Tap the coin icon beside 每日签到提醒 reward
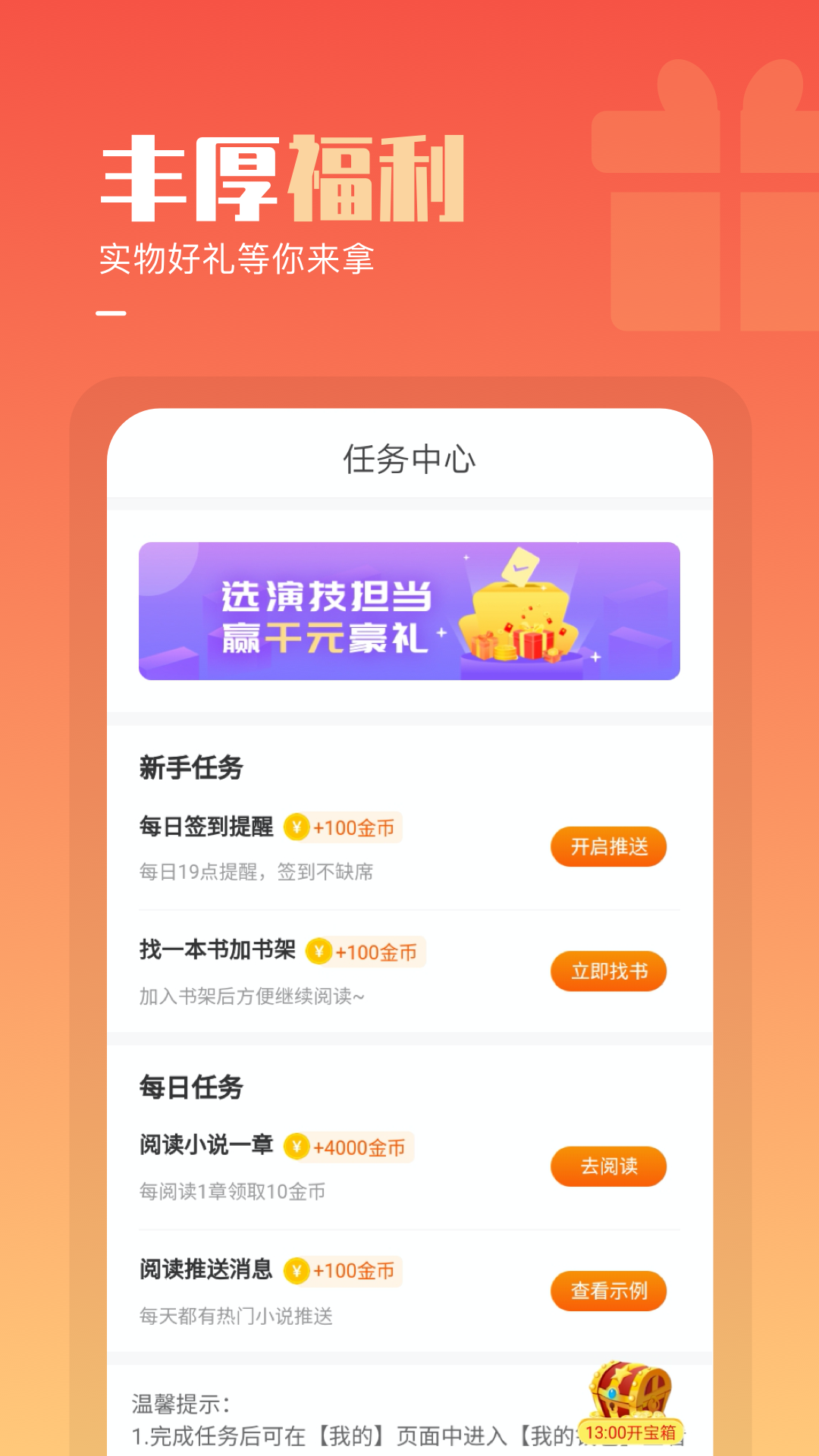Image resolution: width=819 pixels, height=1456 pixels. pos(297,828)
